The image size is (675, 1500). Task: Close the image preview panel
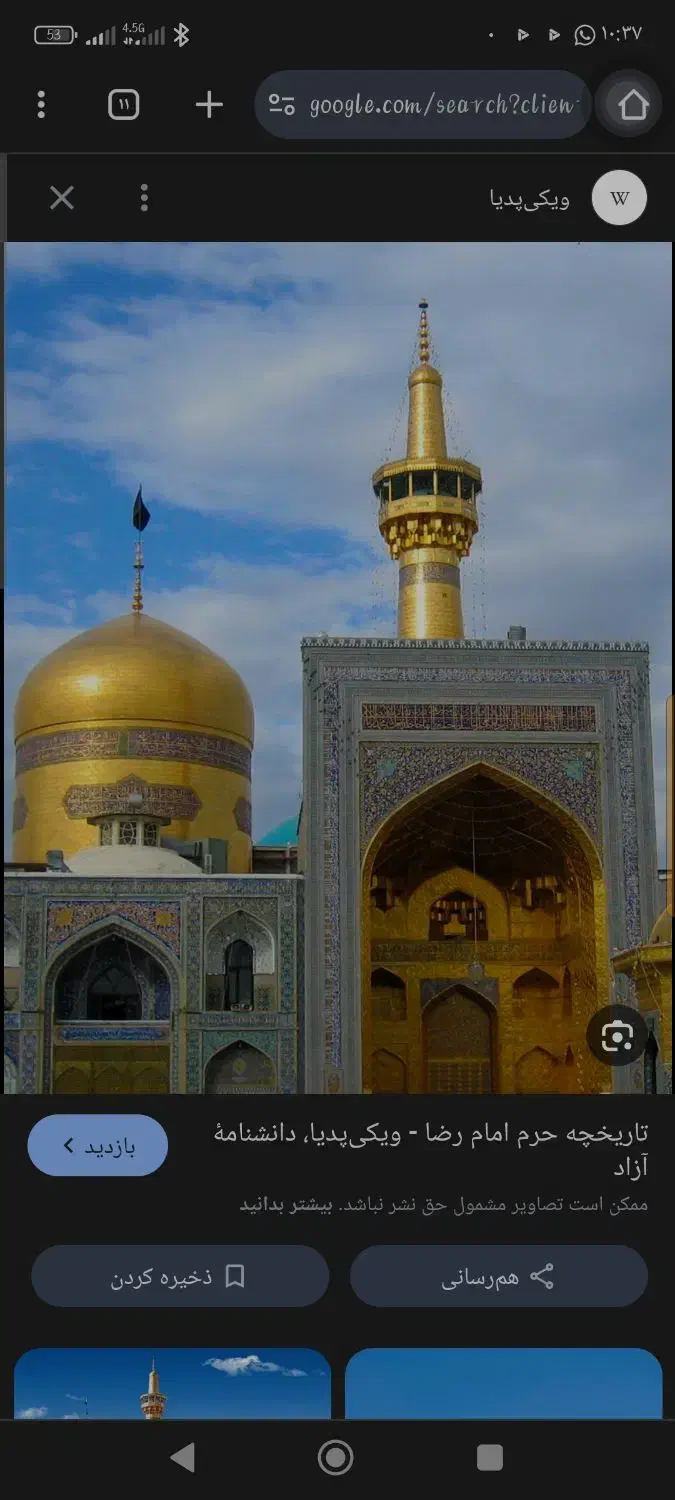(62, 198)
